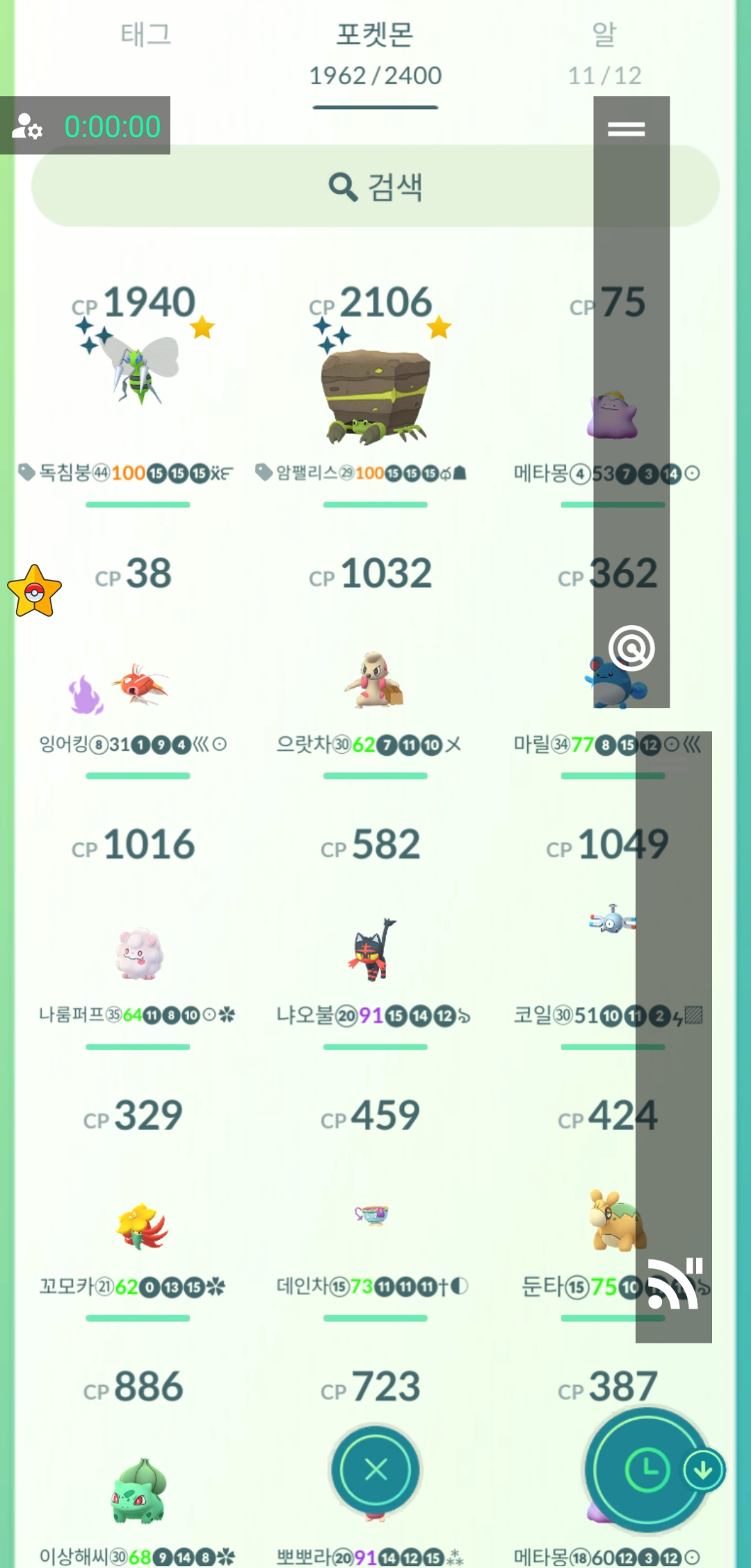Tap the overlay broadcast signal icon
The image size is (751, 1568).
675,1284
